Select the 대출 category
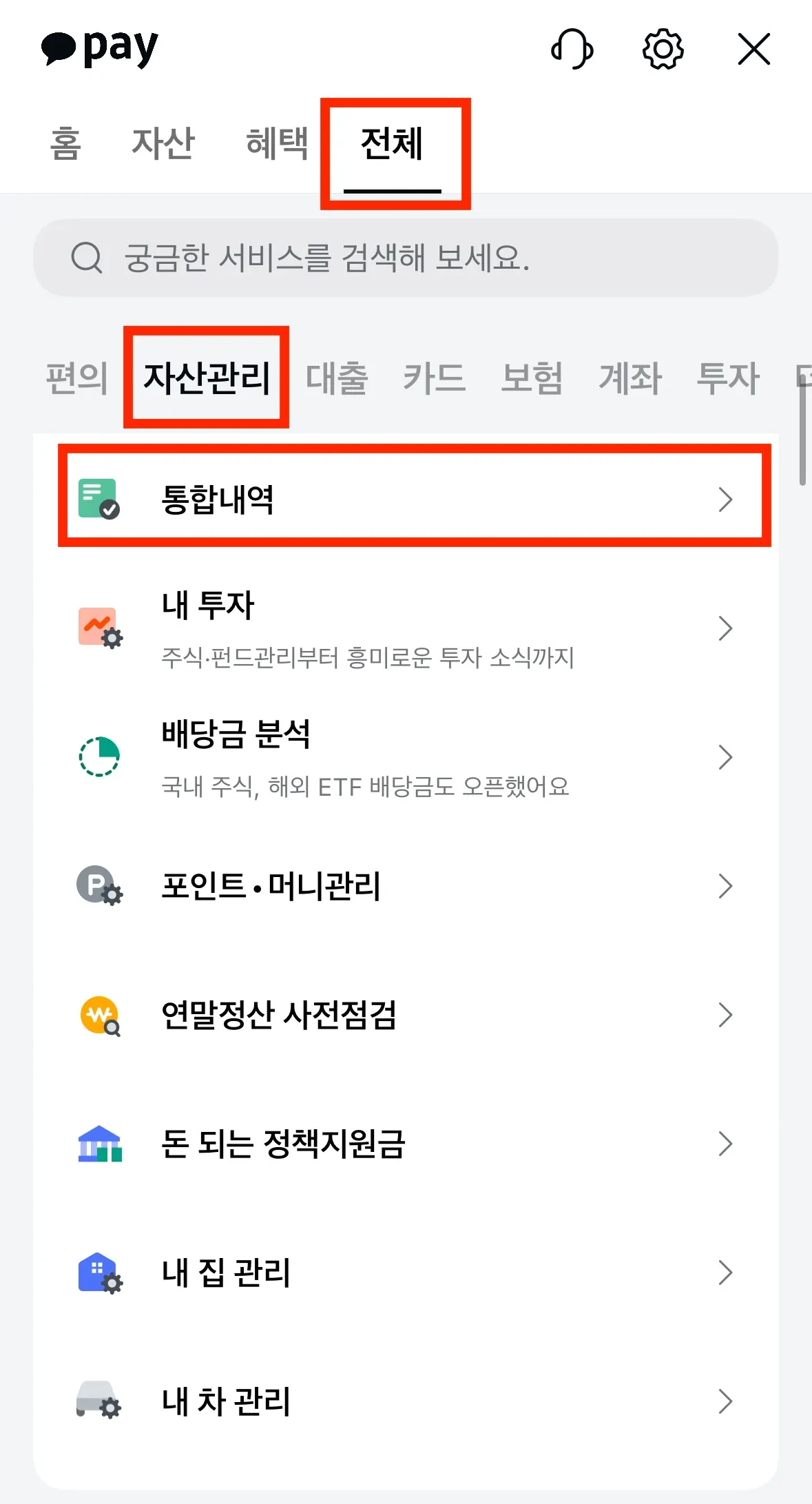812x1504 pixels. (337, 378)
